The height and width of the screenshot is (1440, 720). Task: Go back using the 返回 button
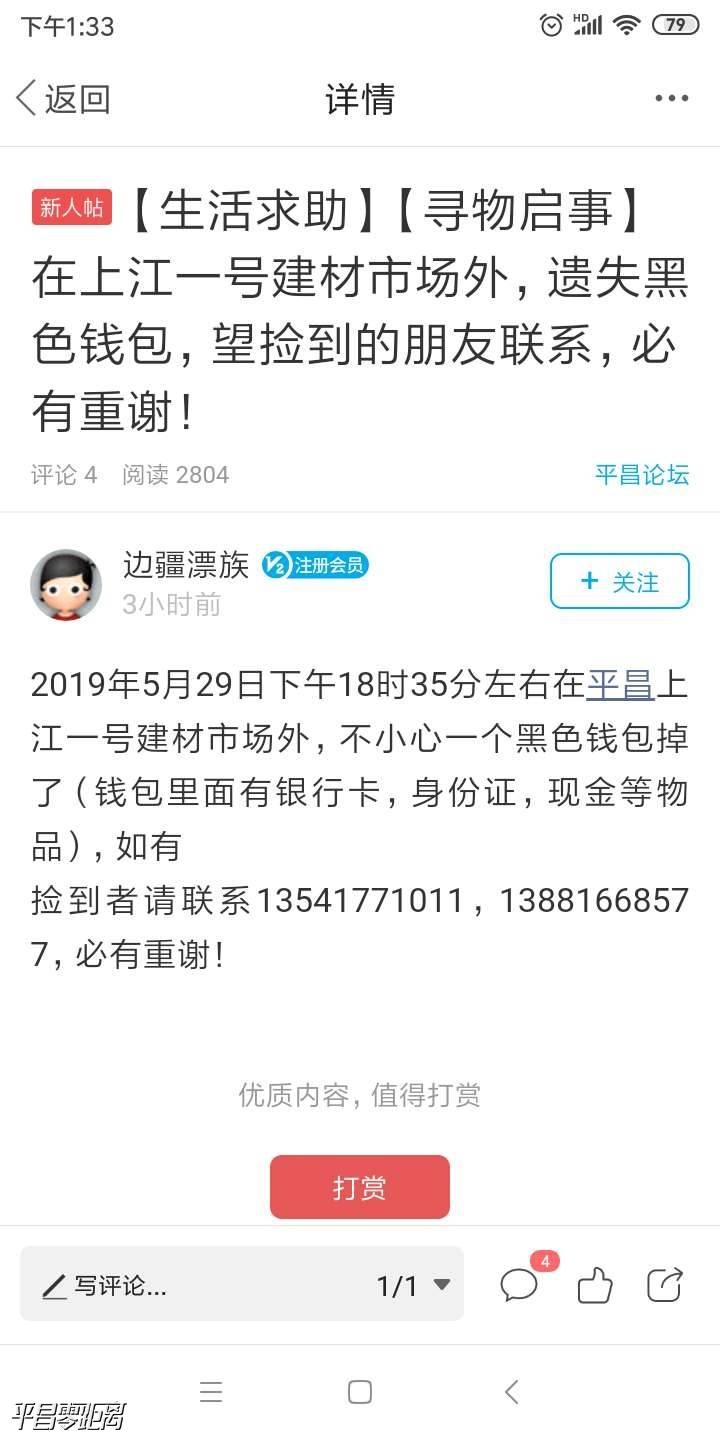tap(62, 99)
